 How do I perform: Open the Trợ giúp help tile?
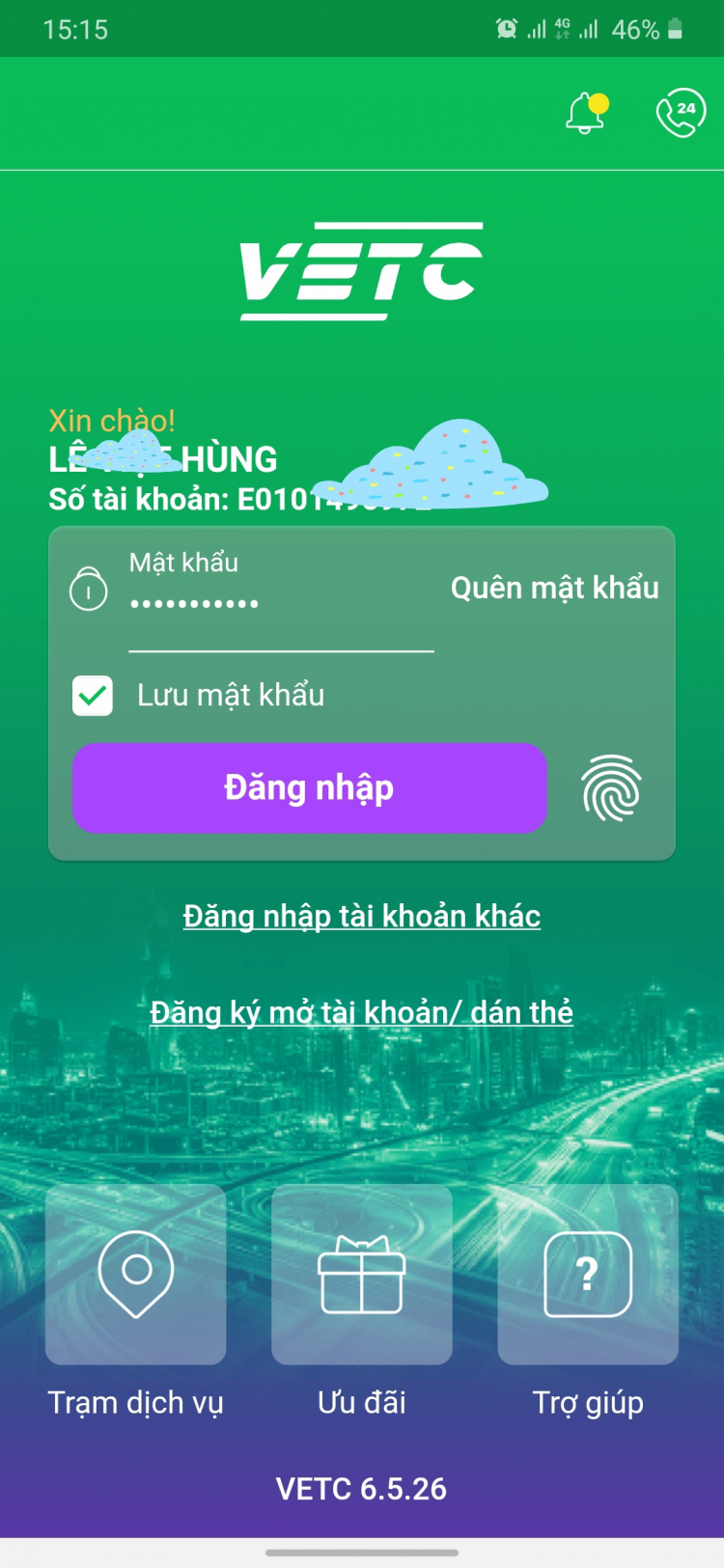(588, 1275)
